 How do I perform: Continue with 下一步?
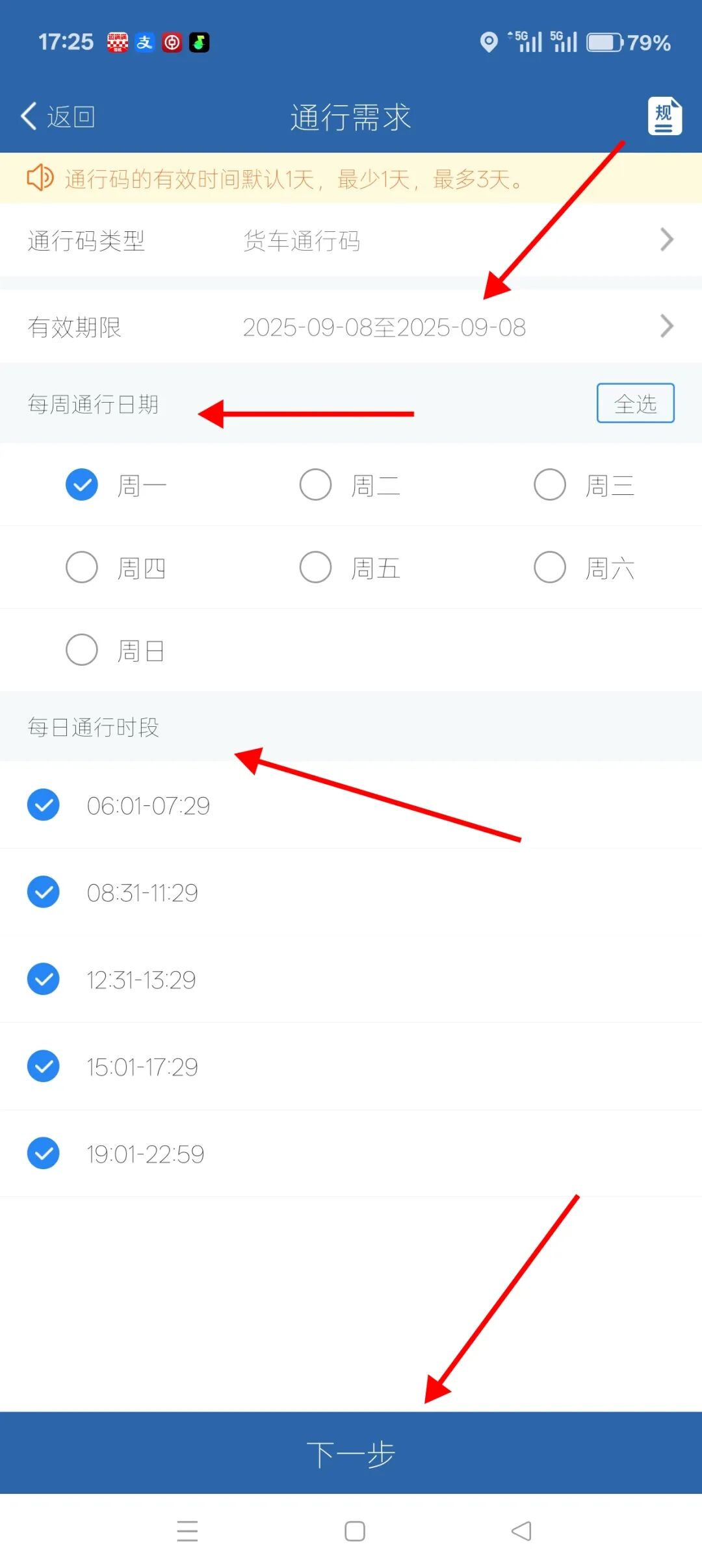351,1453
